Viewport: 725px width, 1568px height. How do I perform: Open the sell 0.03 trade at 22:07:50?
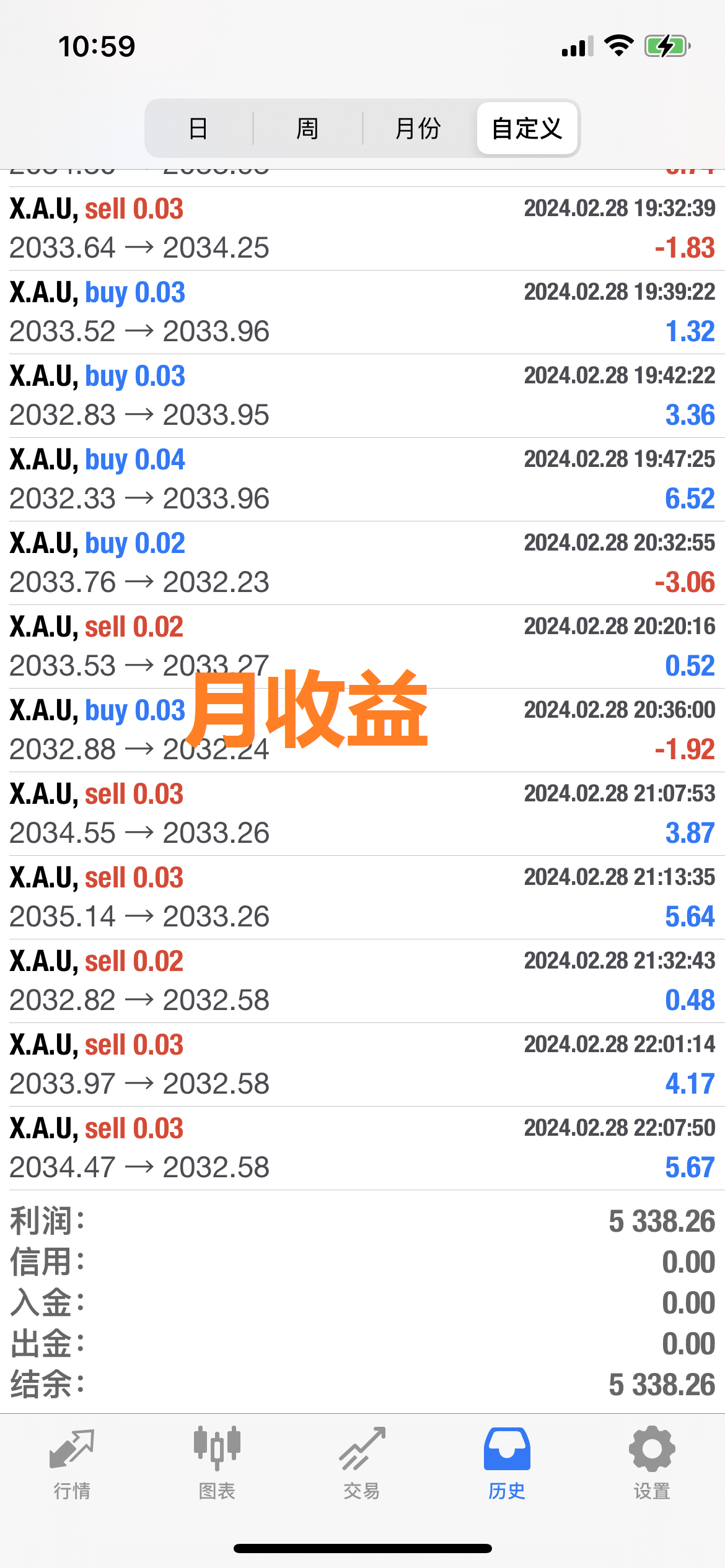tap(362, 1148)
